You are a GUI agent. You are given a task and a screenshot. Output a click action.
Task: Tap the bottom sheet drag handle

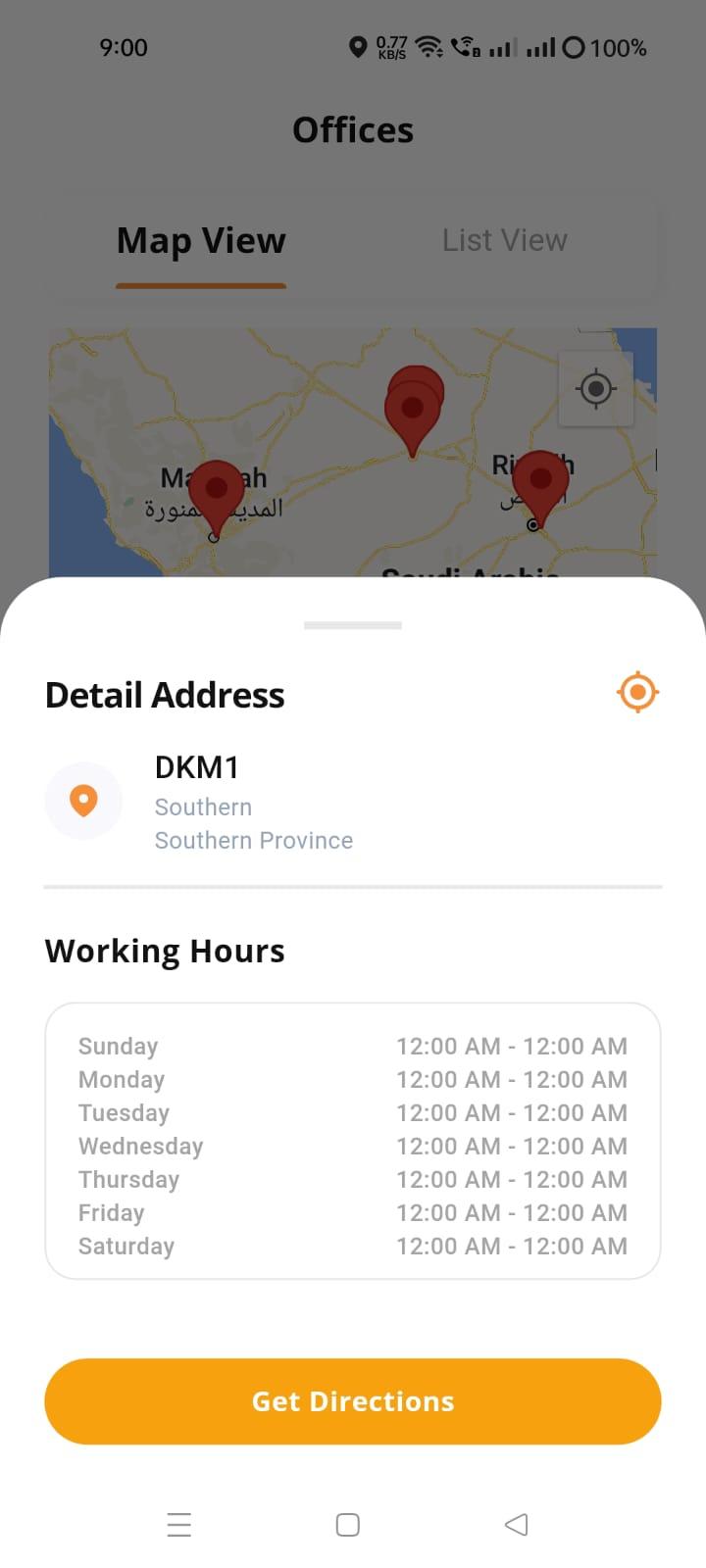pyautogui.click(x=353, y=625)
